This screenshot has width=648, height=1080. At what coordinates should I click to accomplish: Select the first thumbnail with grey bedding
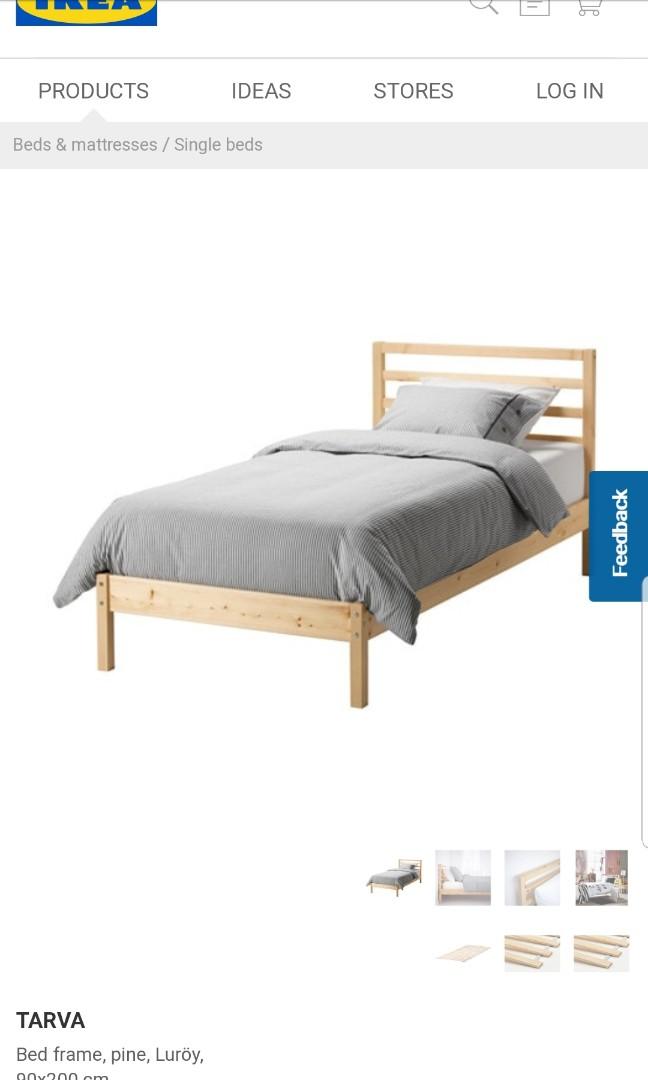coord(394,878)
